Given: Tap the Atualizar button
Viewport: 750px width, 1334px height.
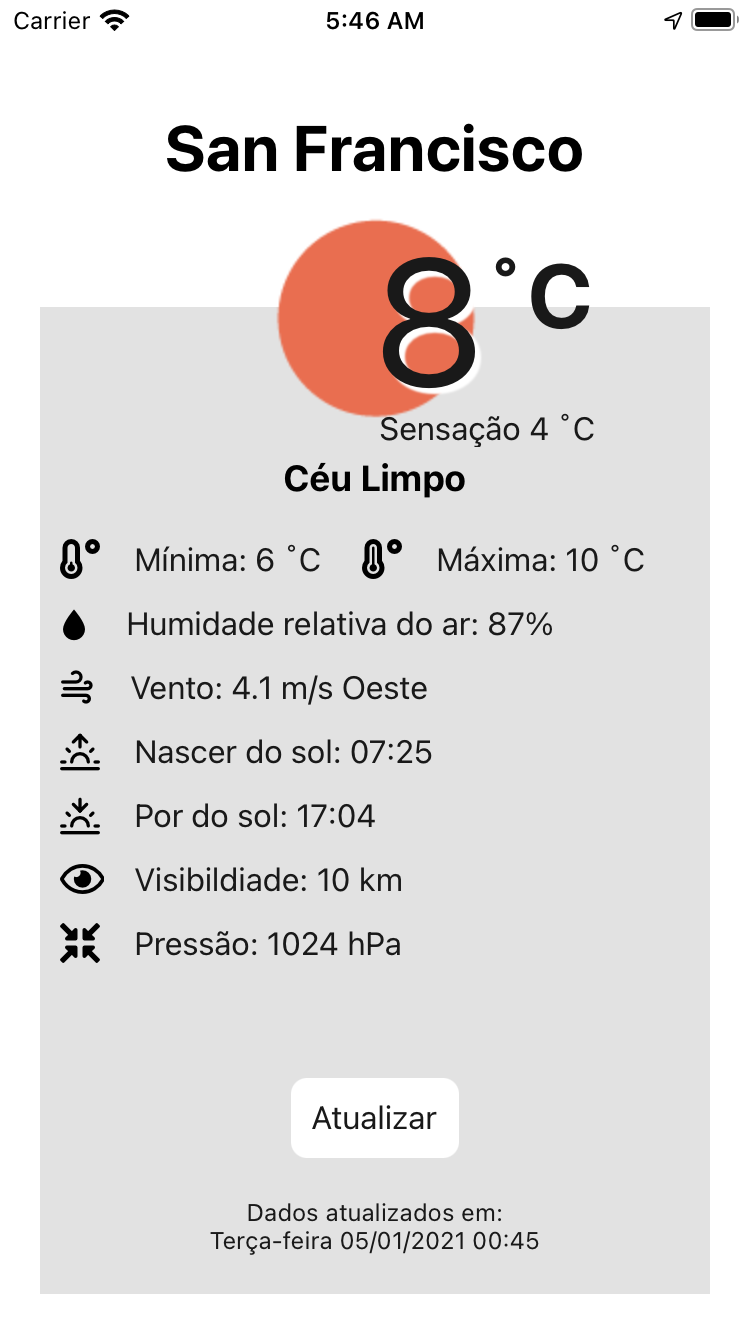Looking at the screenshot, I should pyautogui.click(x=375, y=1118).
